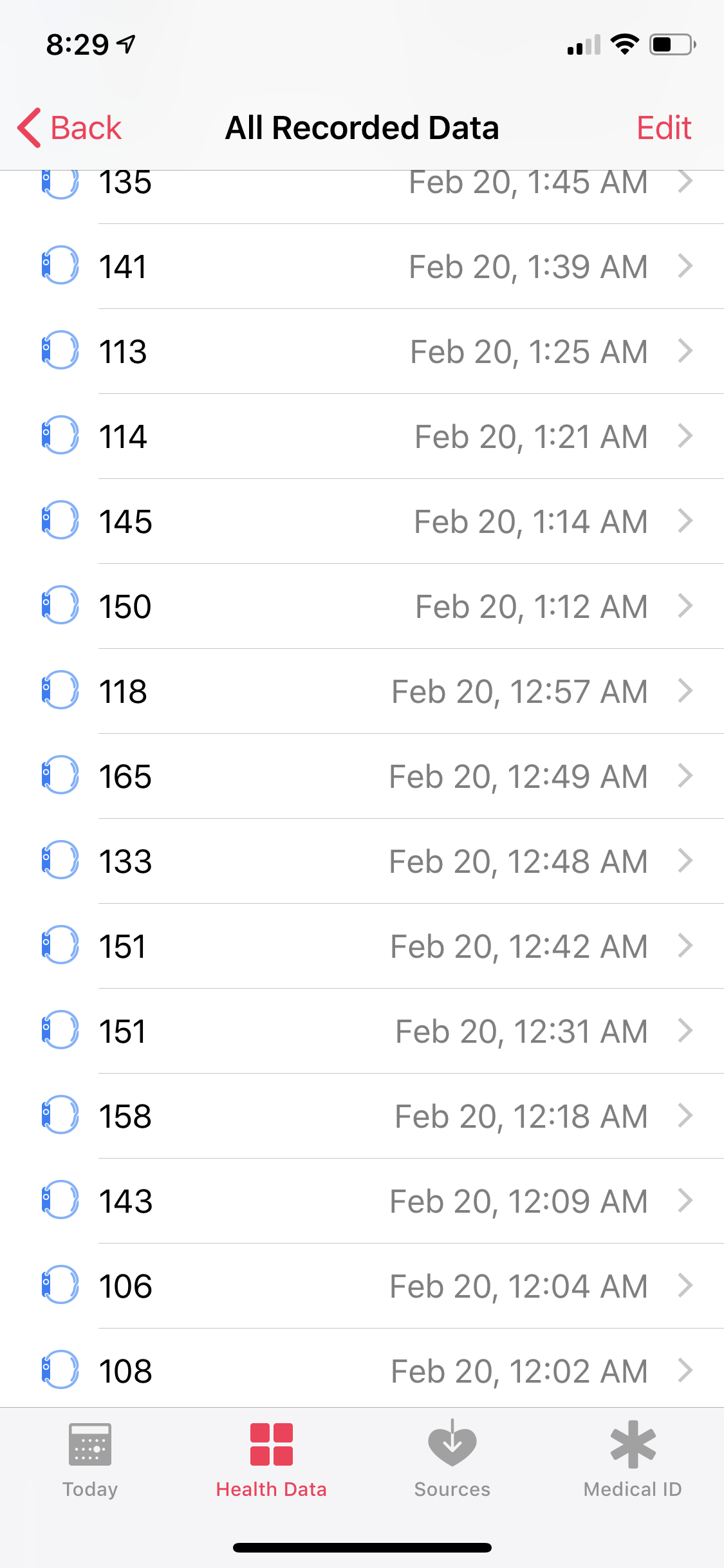Screen dimensions: 724x1568
Task: Switch to the Today tab
Action: (x=90, y=1460)
